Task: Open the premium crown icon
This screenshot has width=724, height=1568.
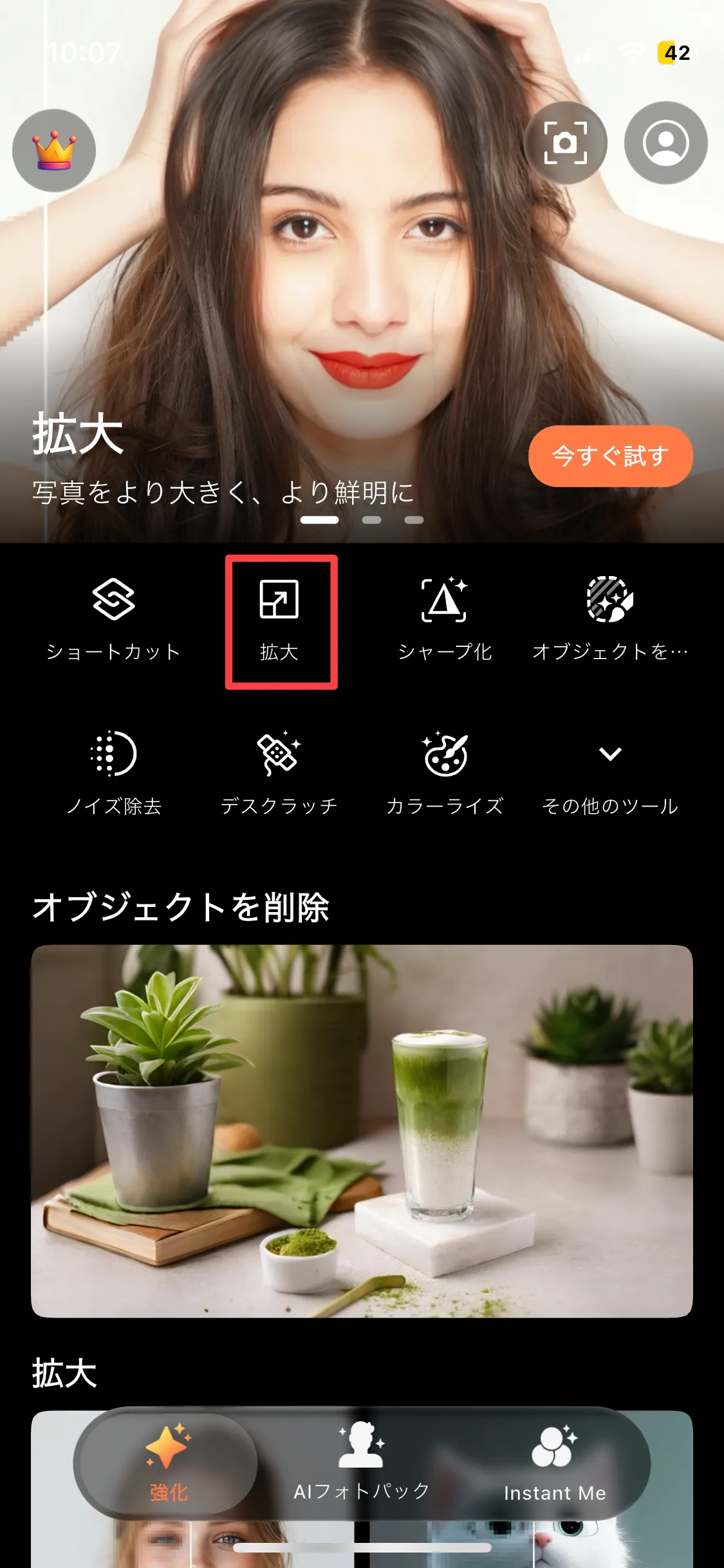Action: click(54, 151)
